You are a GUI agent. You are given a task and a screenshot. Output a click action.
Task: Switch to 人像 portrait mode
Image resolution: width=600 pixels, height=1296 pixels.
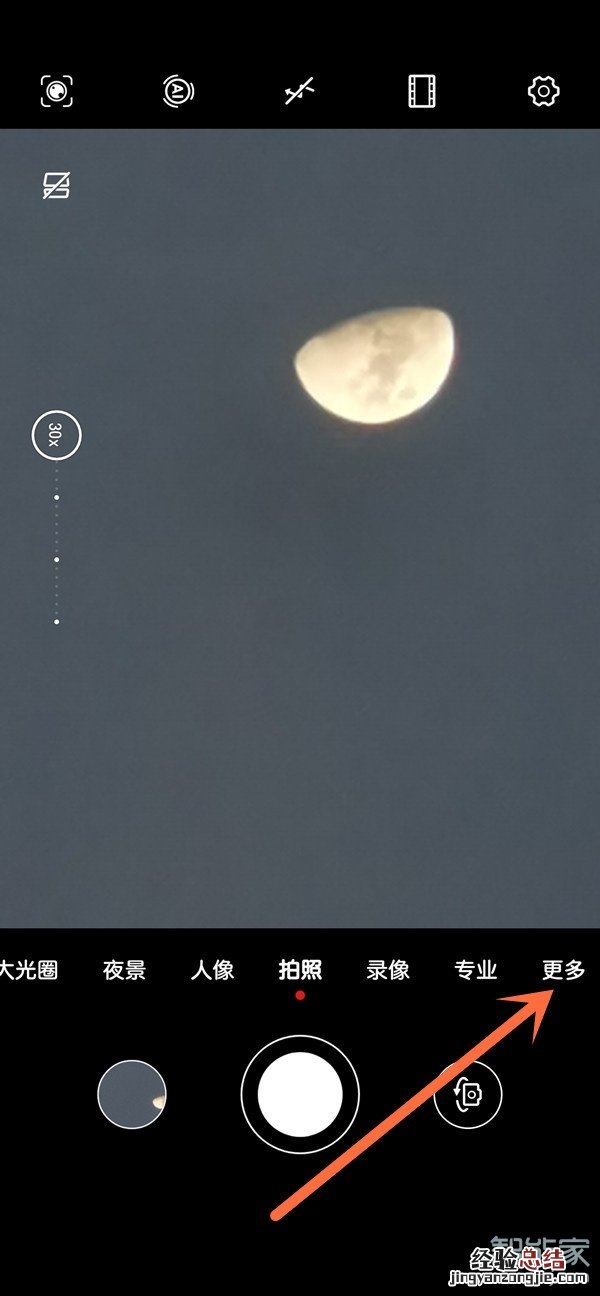point(212,969)
